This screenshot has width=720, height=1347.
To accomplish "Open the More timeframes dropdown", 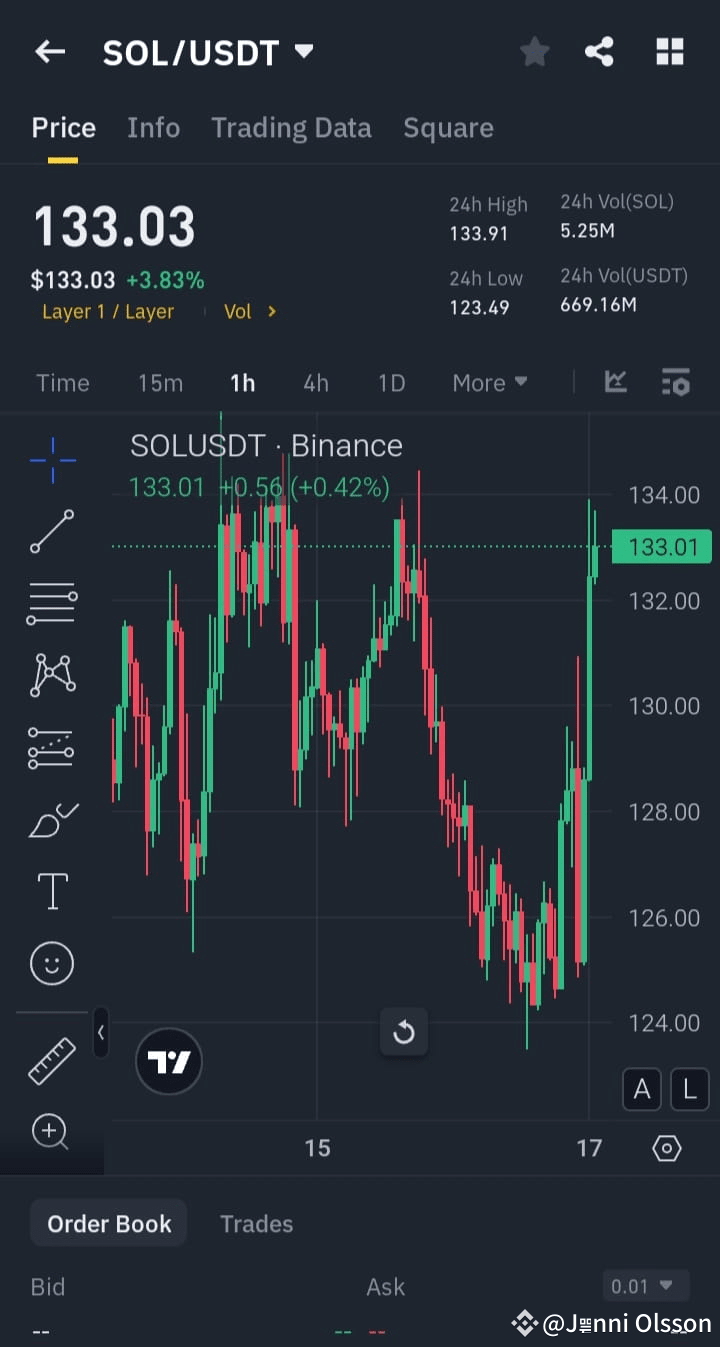I will pyautogui.click(x=489, y=382).
